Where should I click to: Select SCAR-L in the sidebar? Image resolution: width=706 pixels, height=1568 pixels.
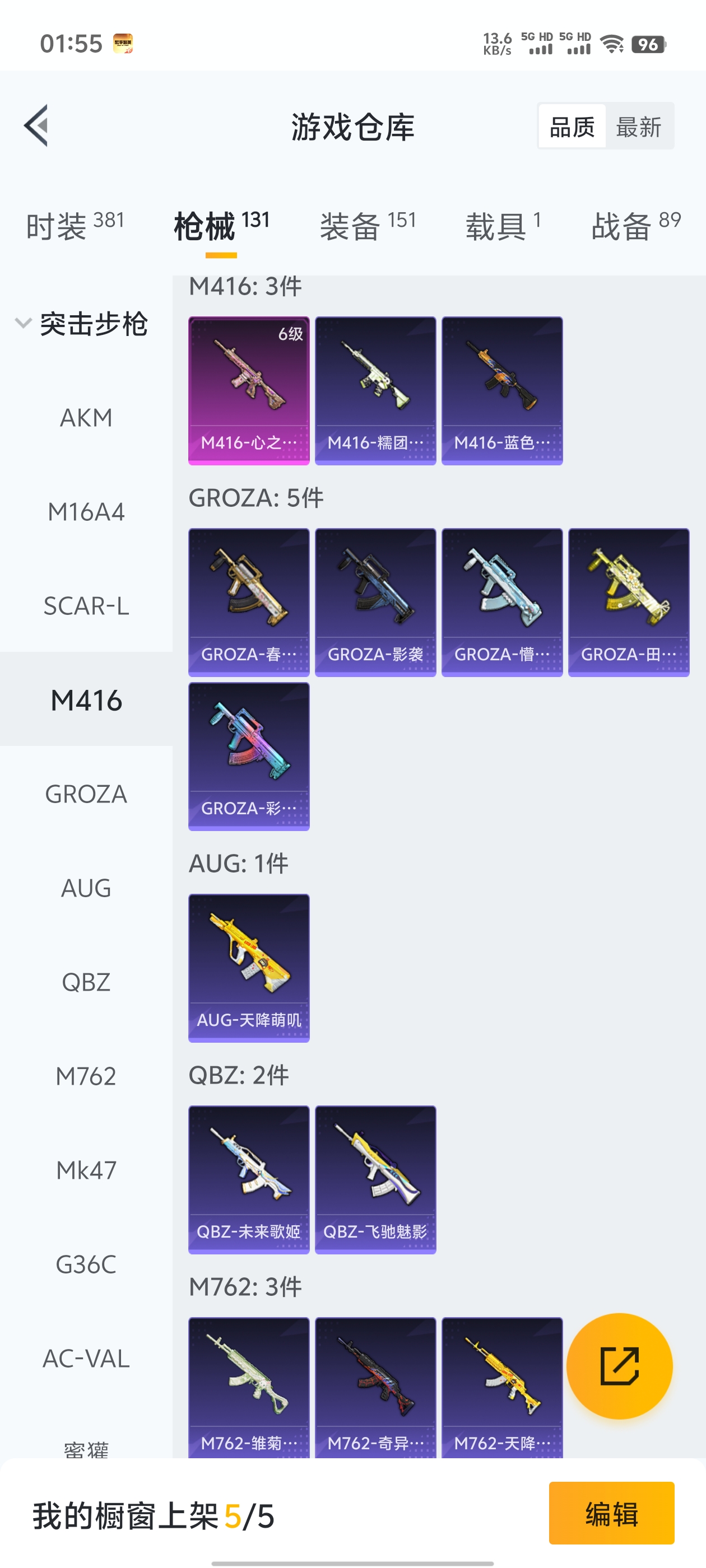click(x=86, y=606)
